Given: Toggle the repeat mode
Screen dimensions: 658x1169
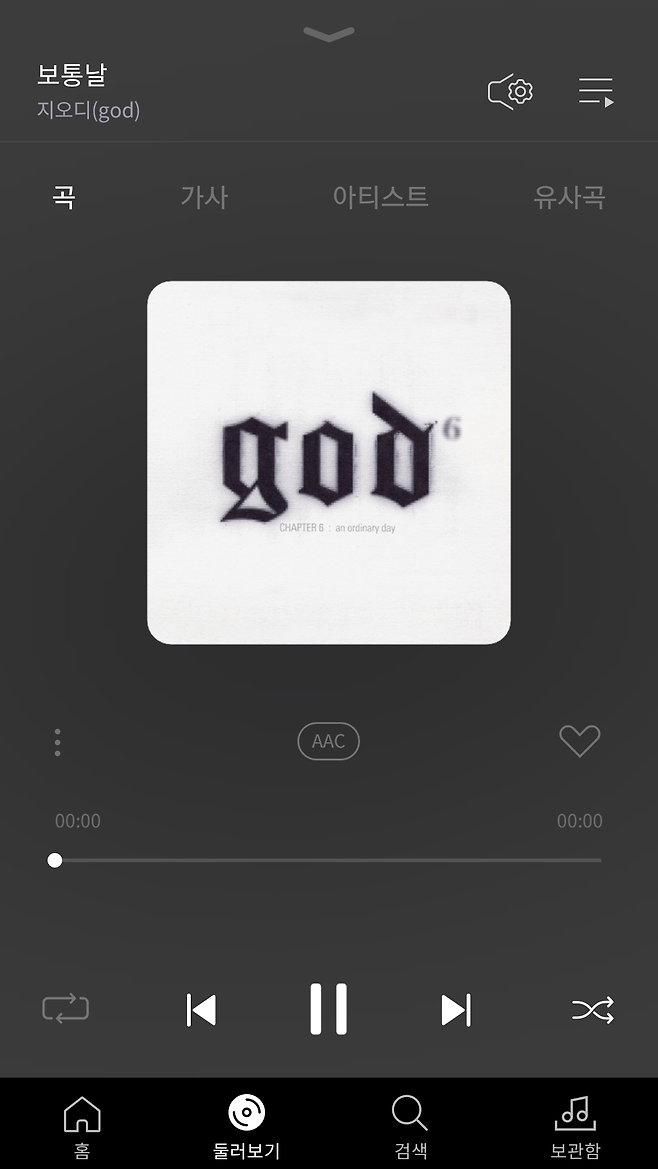Looking at the screenshot, I should [x=65, y=1009].
